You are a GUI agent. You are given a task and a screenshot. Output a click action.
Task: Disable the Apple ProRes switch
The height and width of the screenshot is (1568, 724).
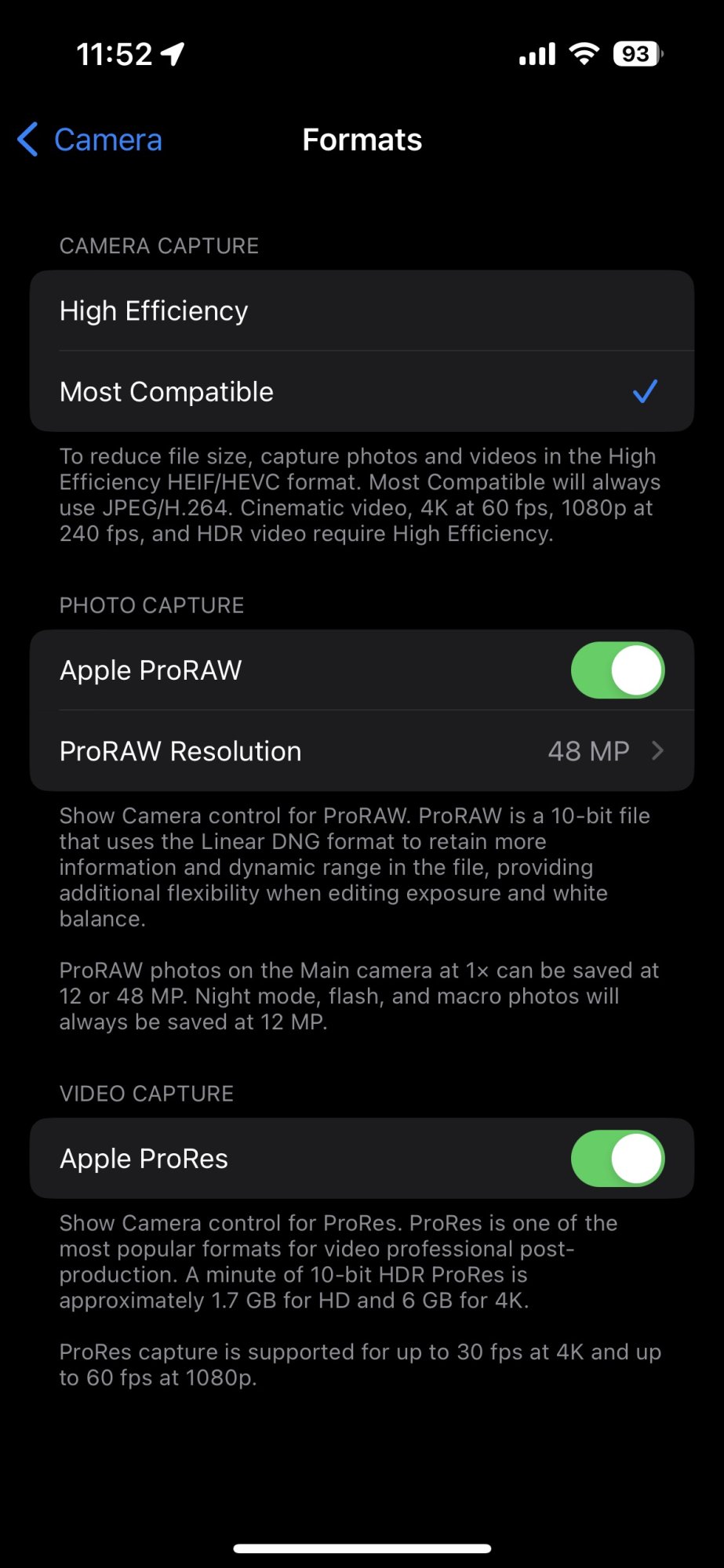(617, 1158)
